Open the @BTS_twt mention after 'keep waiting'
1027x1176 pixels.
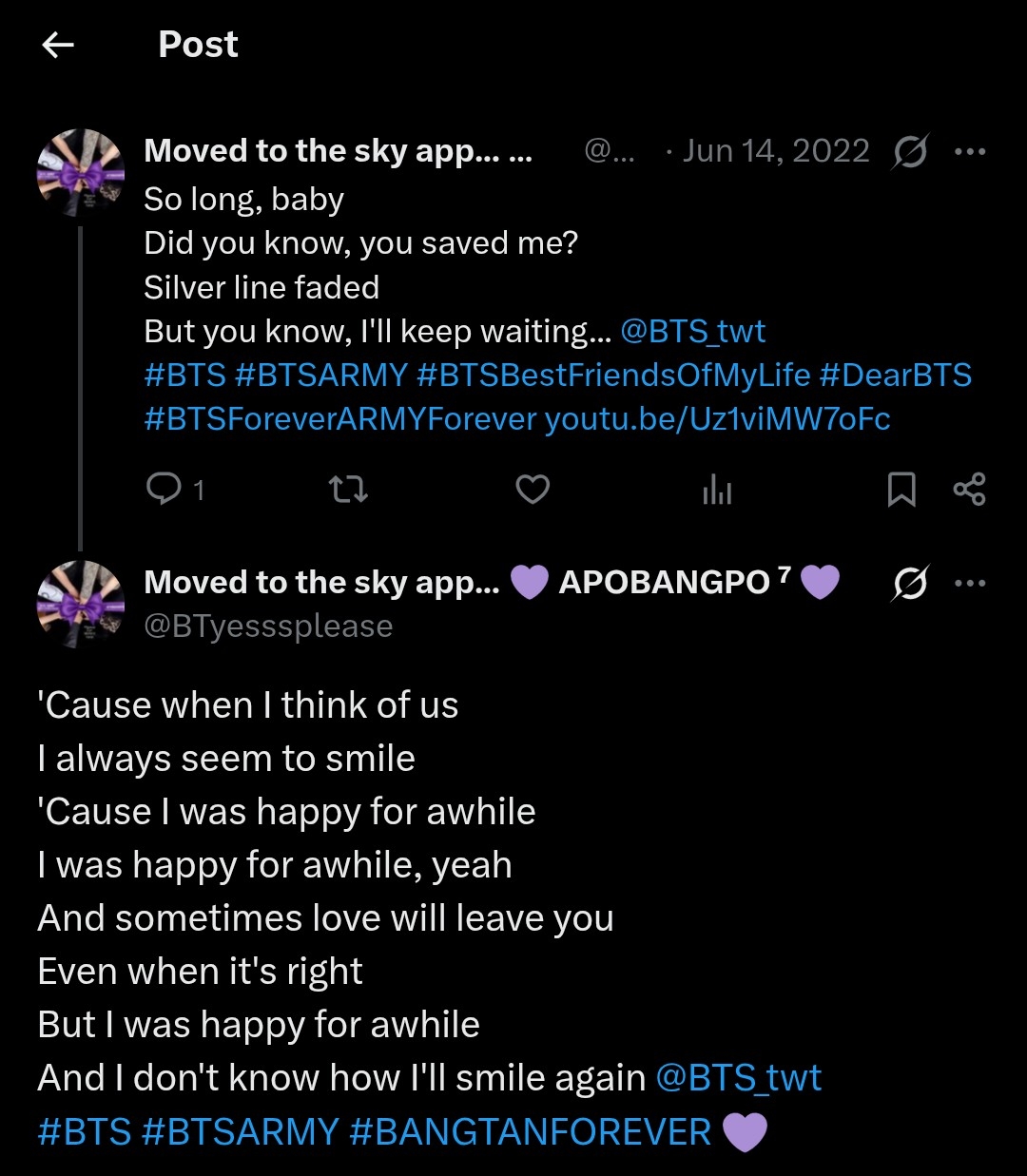tap(692, 331)
